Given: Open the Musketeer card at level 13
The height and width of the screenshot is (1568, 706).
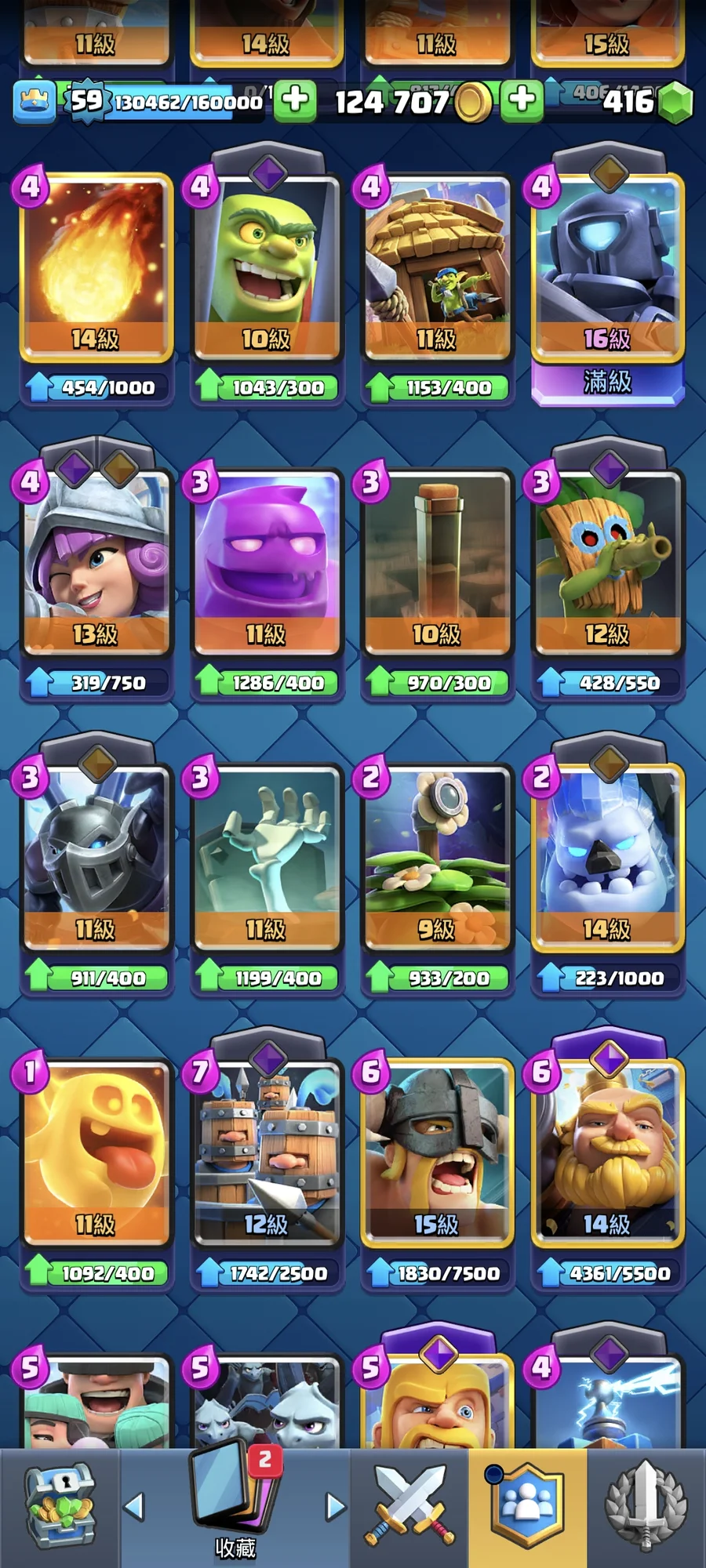Looking at the screenshot, I should (x=96, y=562).
